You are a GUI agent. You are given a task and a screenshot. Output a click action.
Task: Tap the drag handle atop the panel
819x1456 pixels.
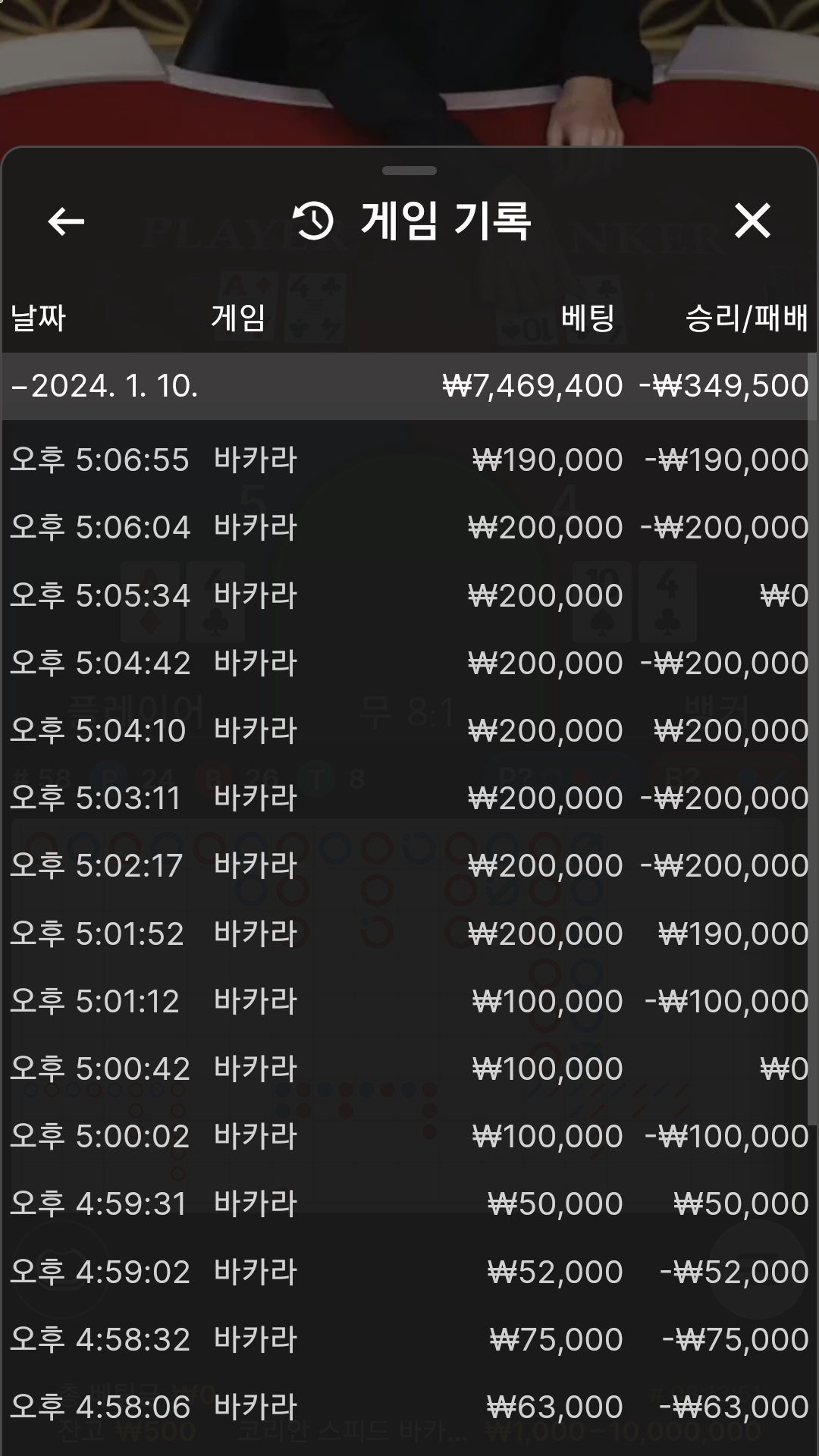409,171
